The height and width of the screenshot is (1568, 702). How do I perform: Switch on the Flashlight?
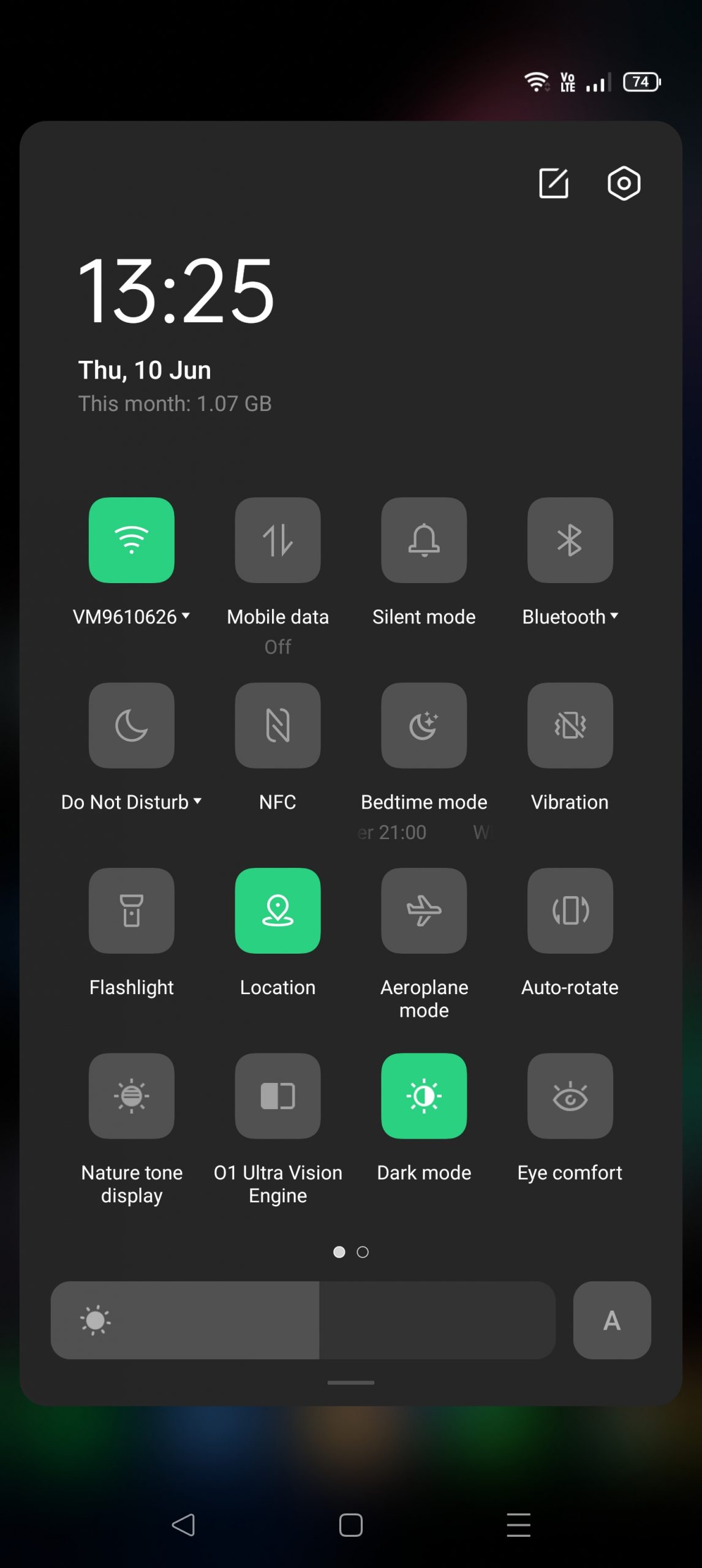[x=131, y=910]
